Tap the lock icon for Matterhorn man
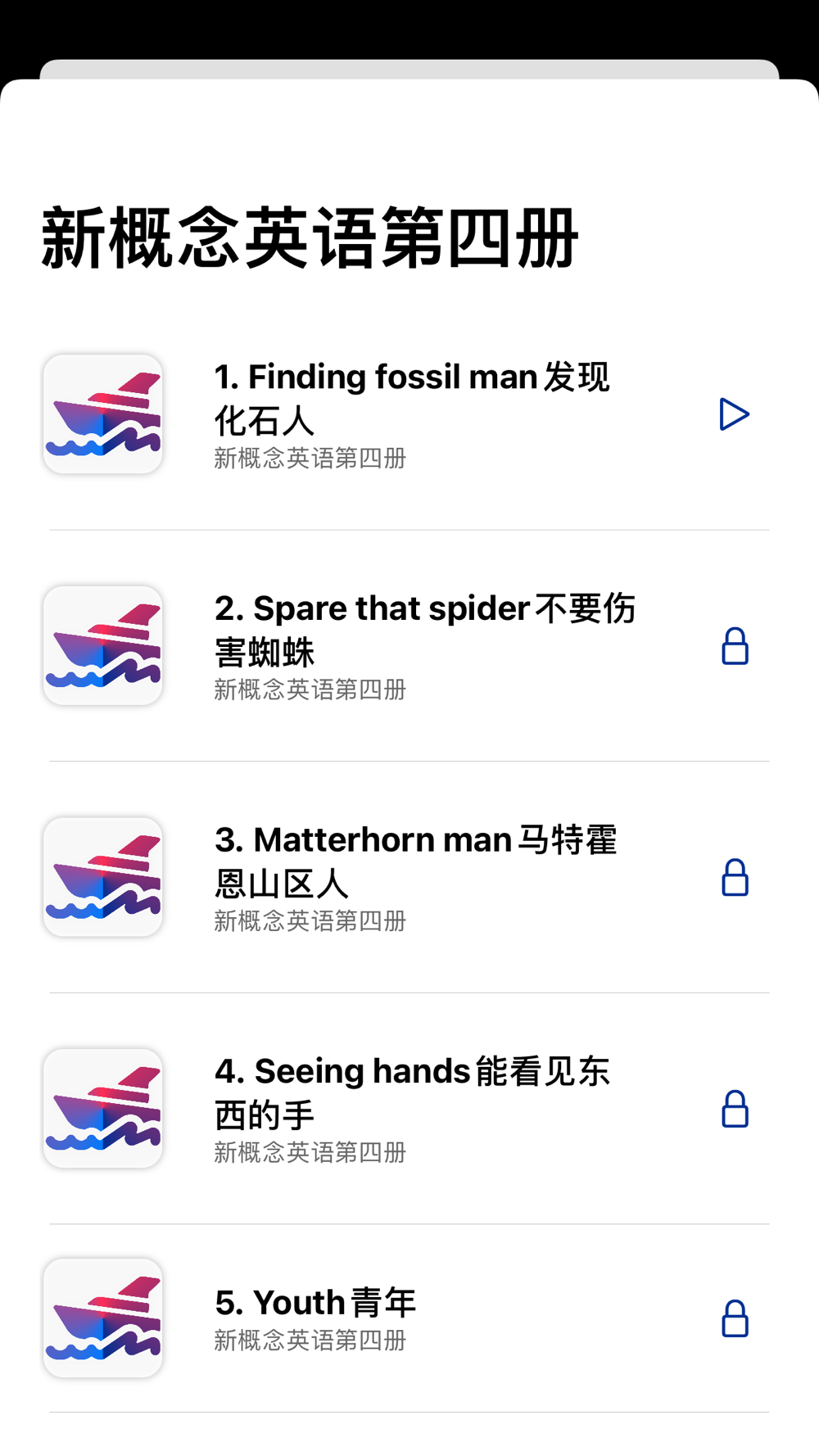The width and height of the screenshot is (819, 1456). pyautogui.click(x=735, y=878)
